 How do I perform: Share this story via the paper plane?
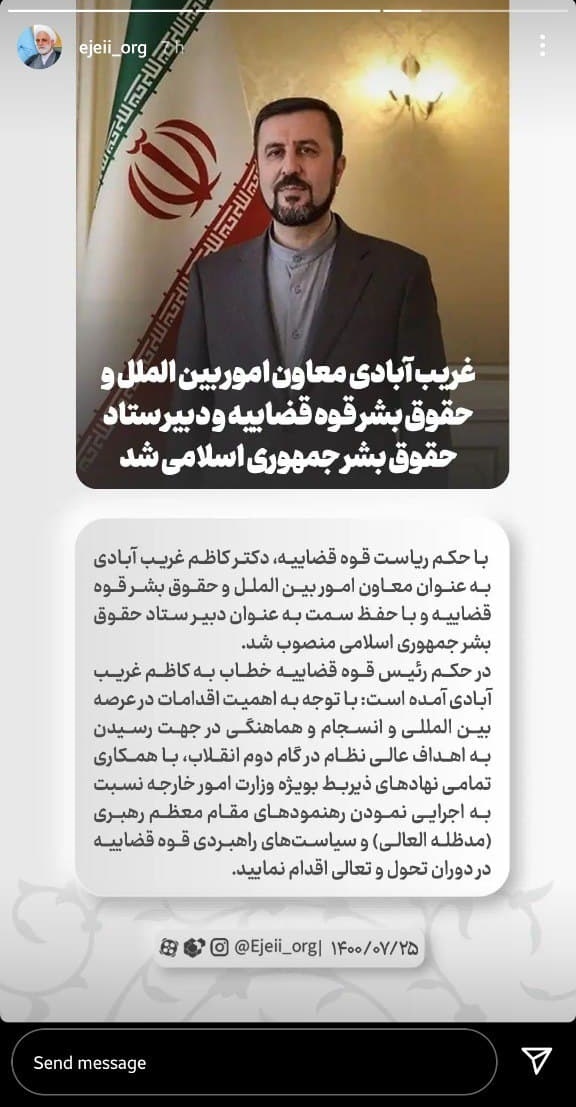[x=536, y=1062]
